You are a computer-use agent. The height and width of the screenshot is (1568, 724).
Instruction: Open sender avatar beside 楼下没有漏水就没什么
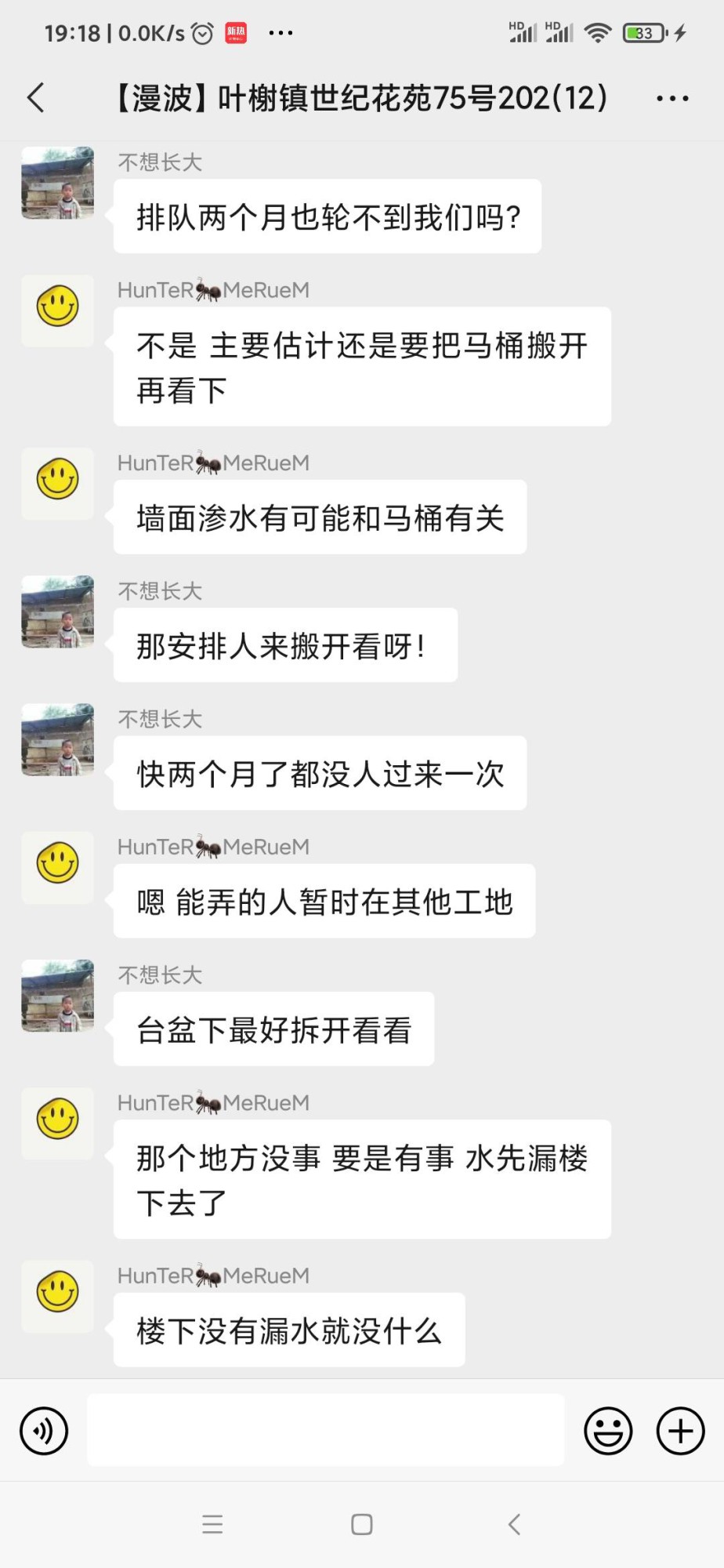pyautogui.click(x=58, y=1296)
